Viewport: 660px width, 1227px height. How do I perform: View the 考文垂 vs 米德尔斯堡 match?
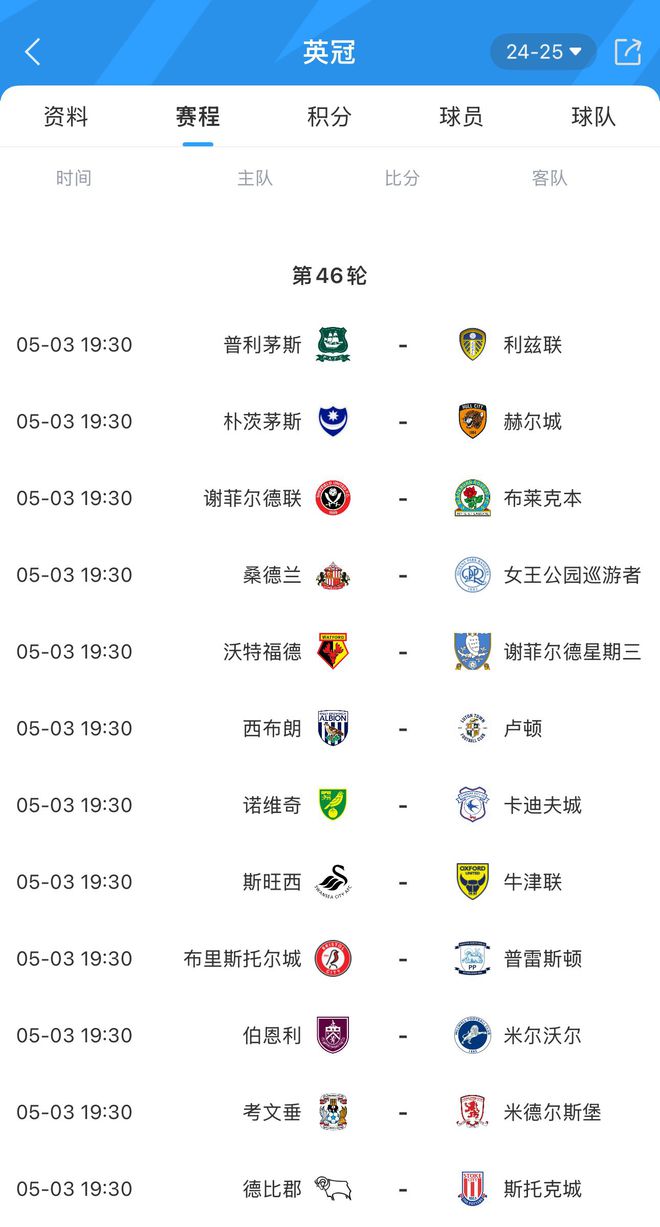tap(330, 1112)
